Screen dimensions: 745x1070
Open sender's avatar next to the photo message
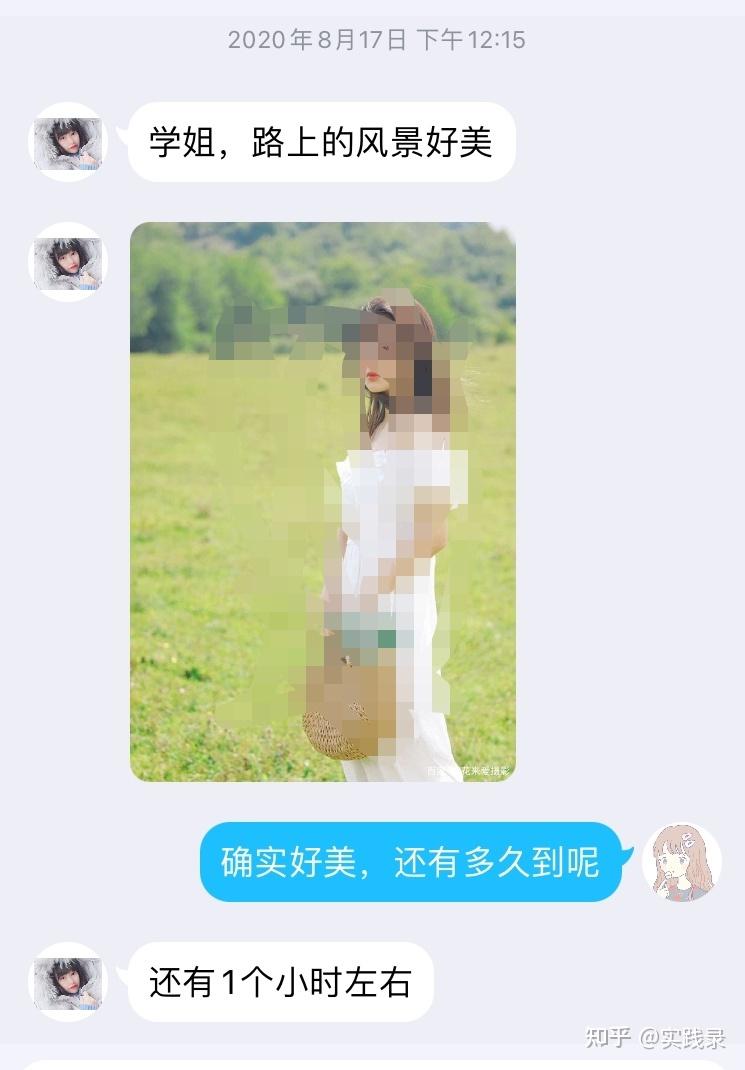(68, 262)
